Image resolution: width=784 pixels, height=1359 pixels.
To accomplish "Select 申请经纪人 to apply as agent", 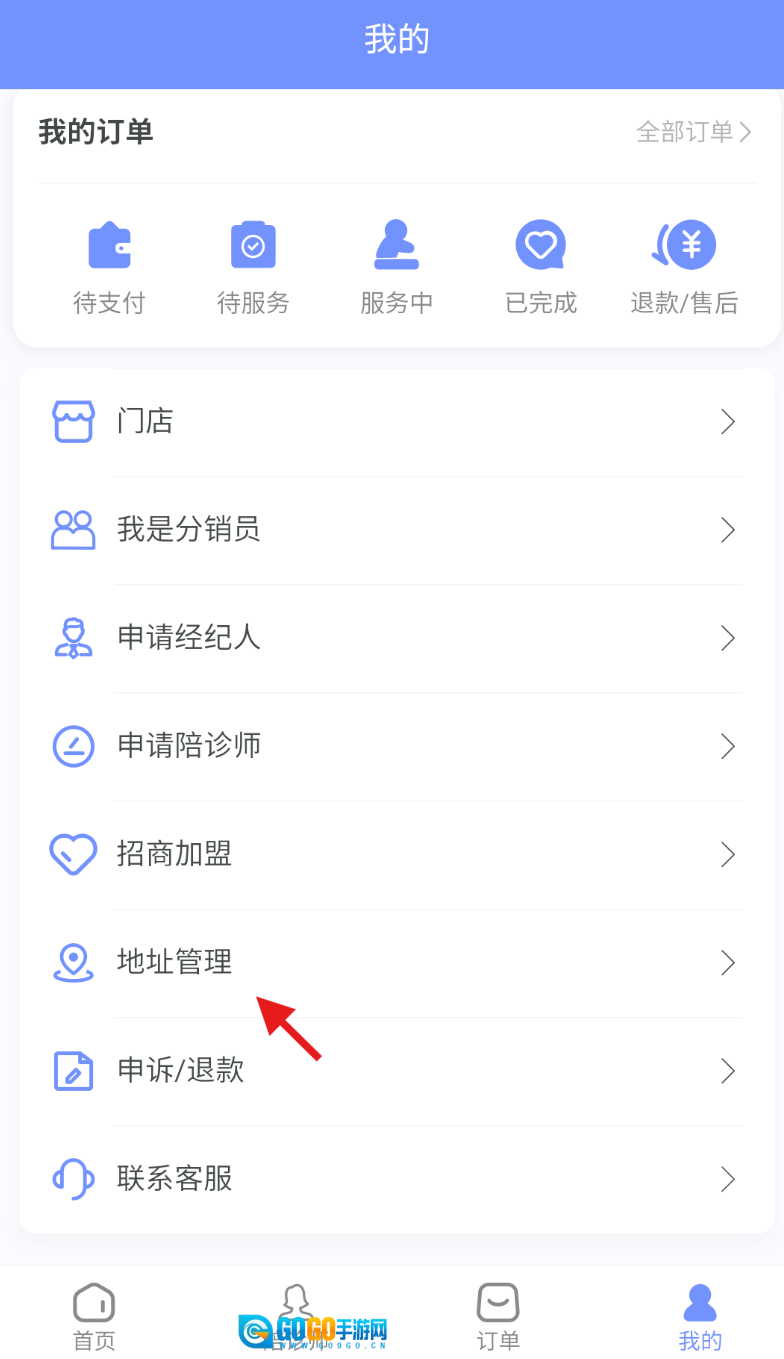I will pos(396,638).
